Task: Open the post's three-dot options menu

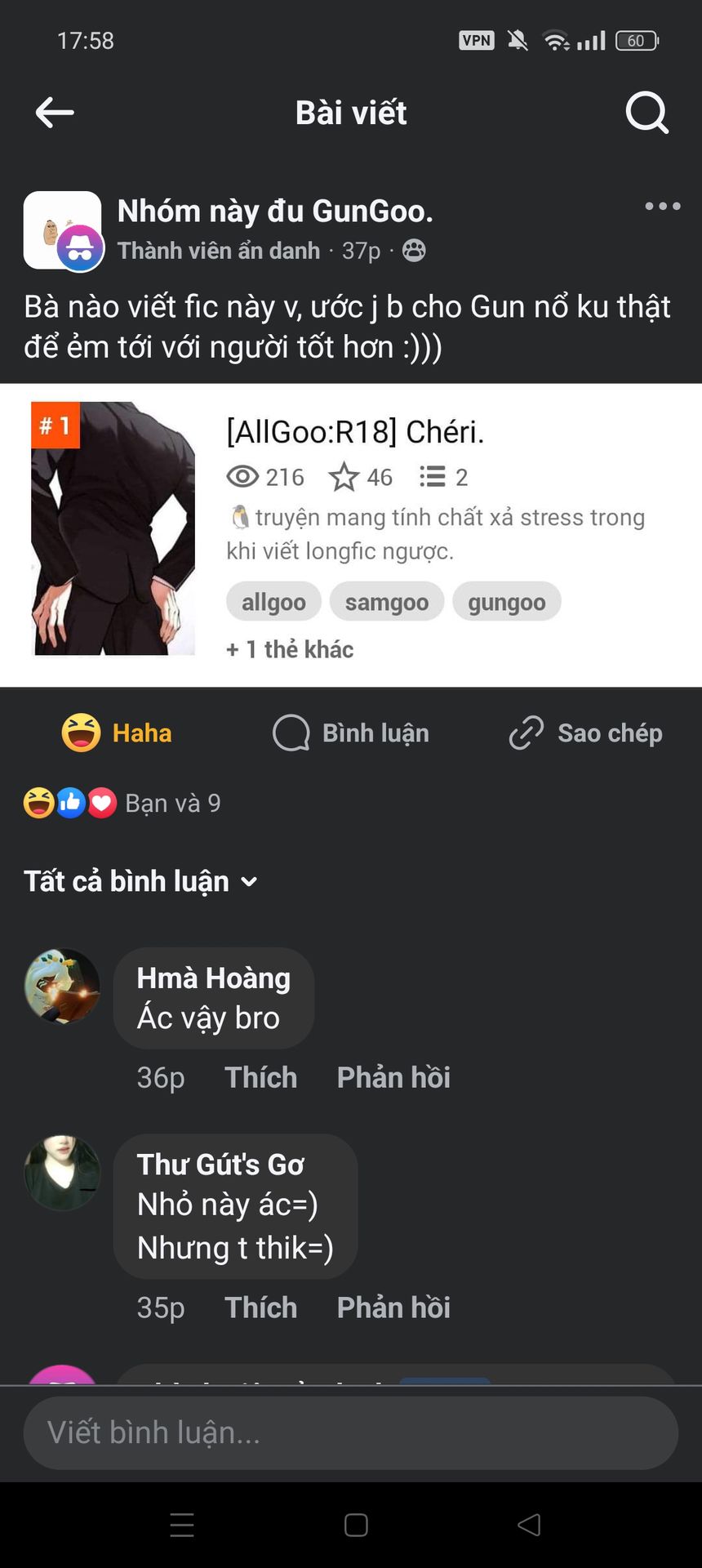Action: pyautogui.click(x=662, y=206)
